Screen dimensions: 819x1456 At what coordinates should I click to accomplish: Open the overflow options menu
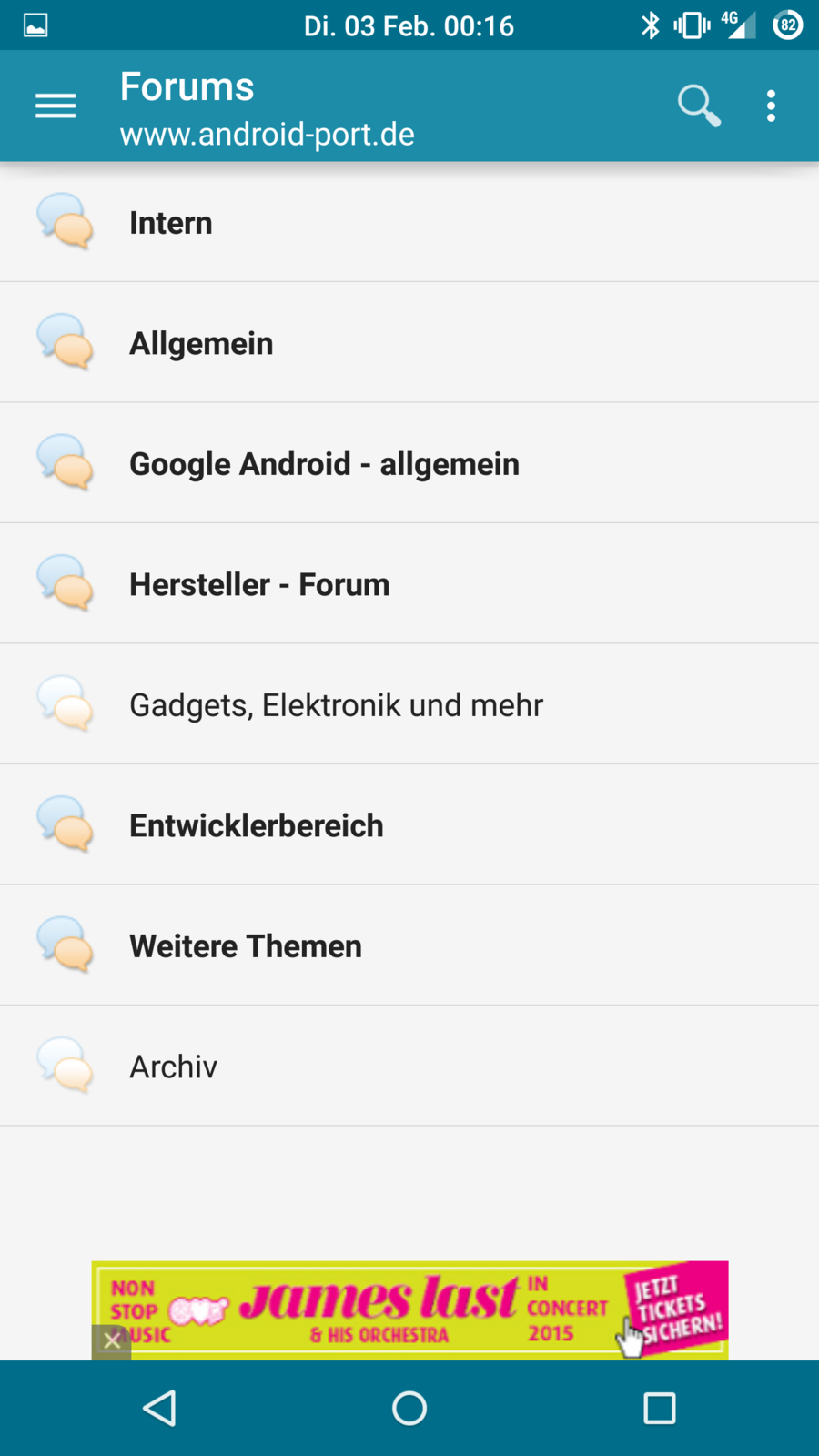point(771,106)
